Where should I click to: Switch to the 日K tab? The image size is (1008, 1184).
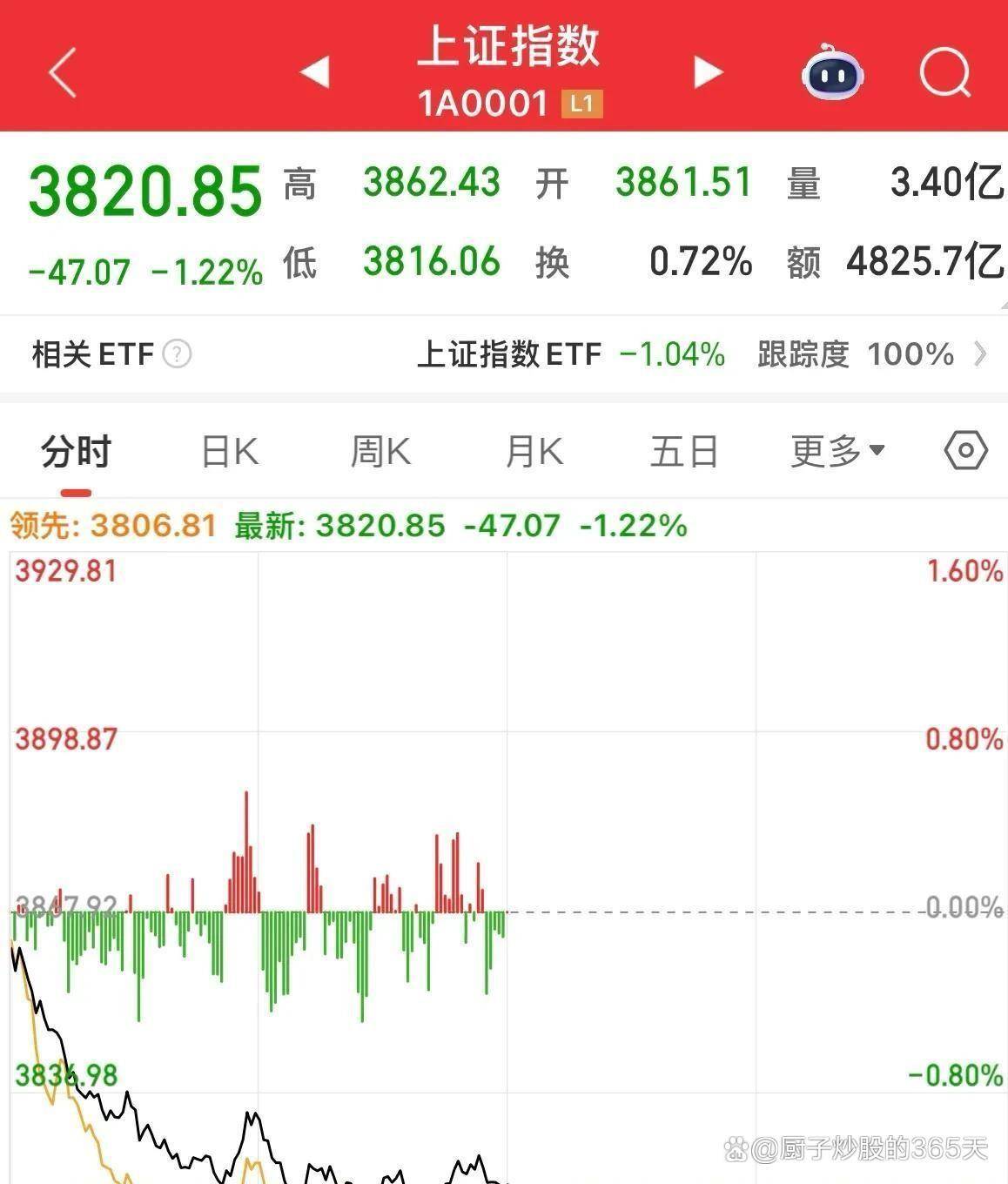coord(230,452)
